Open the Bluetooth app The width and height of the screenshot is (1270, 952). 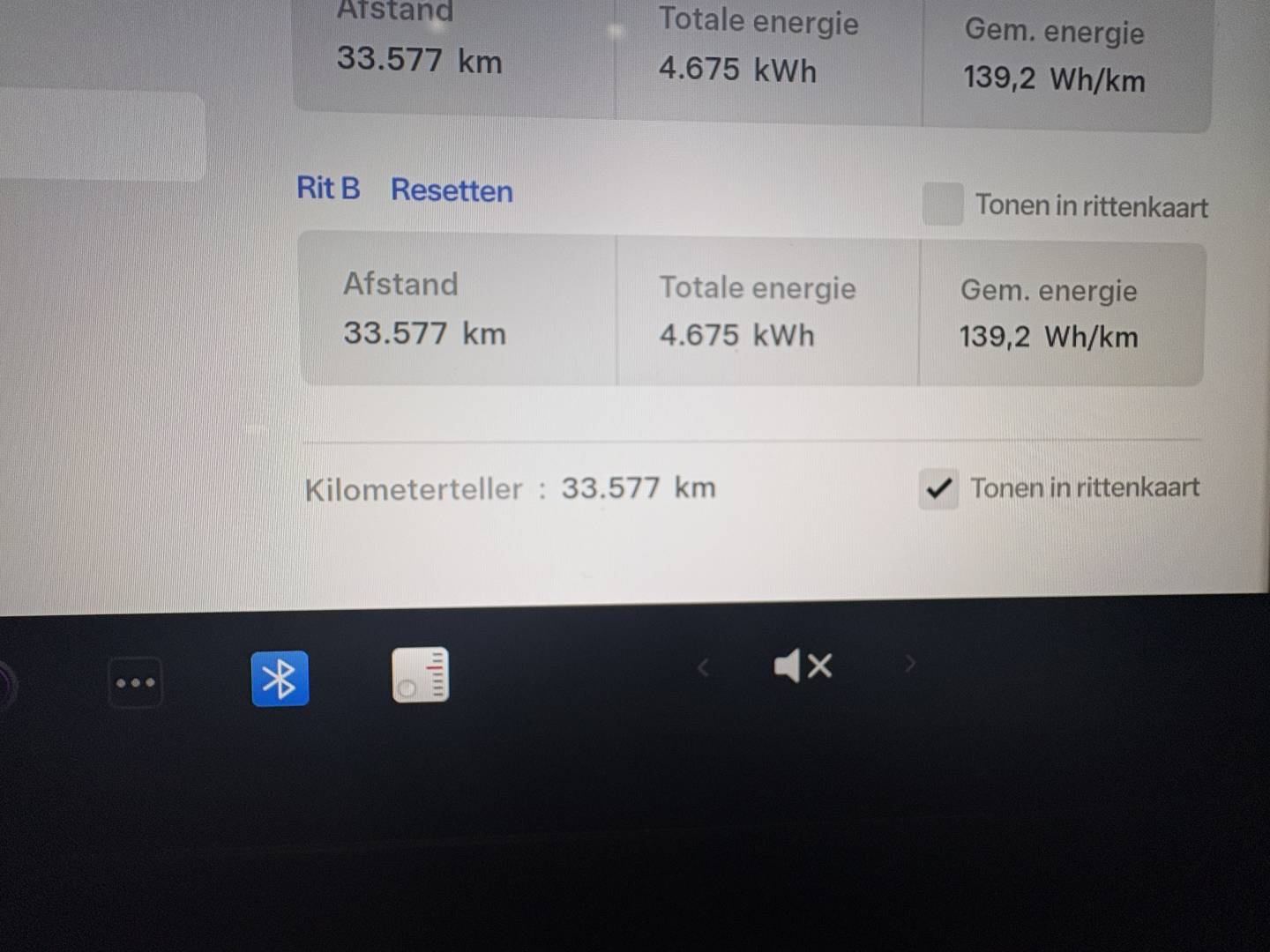point(280,679)
